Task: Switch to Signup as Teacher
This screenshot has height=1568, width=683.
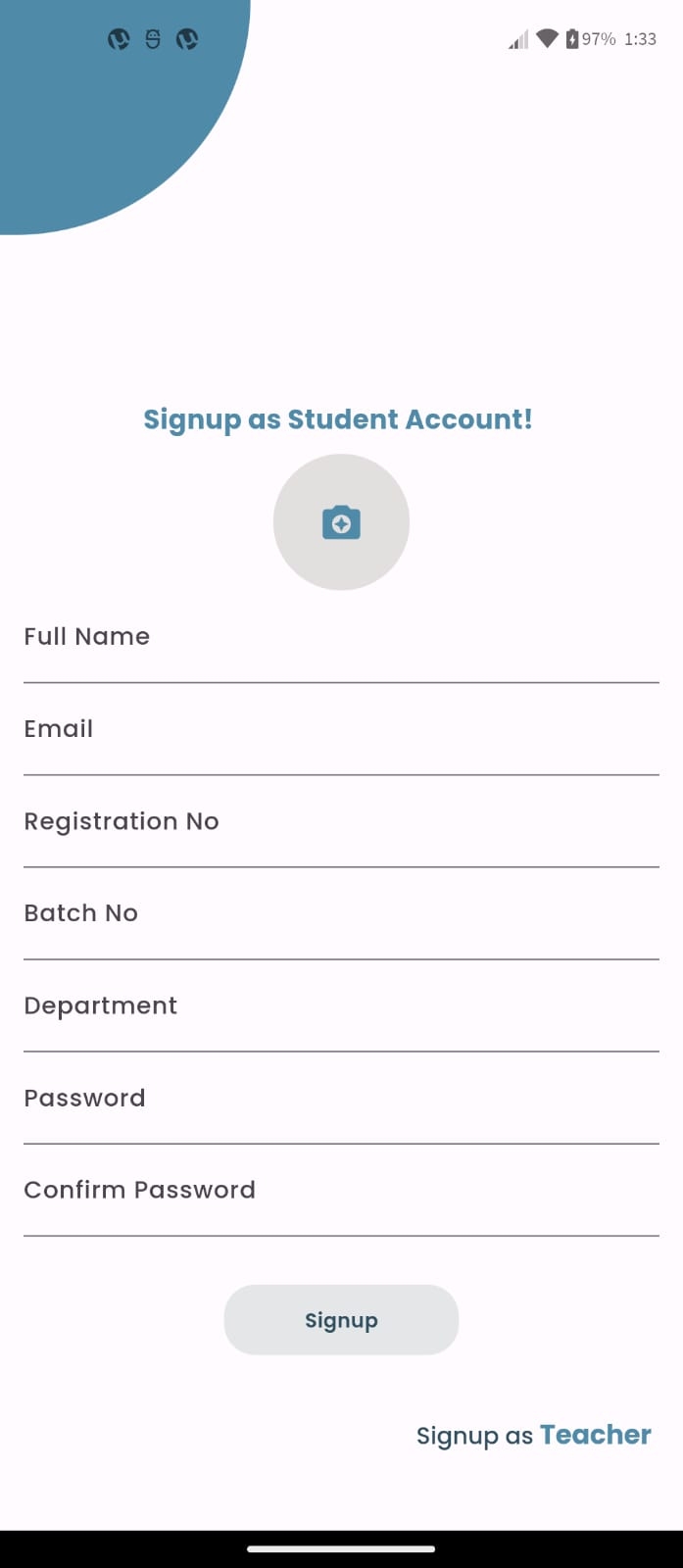Action: tap(534, 1436)
